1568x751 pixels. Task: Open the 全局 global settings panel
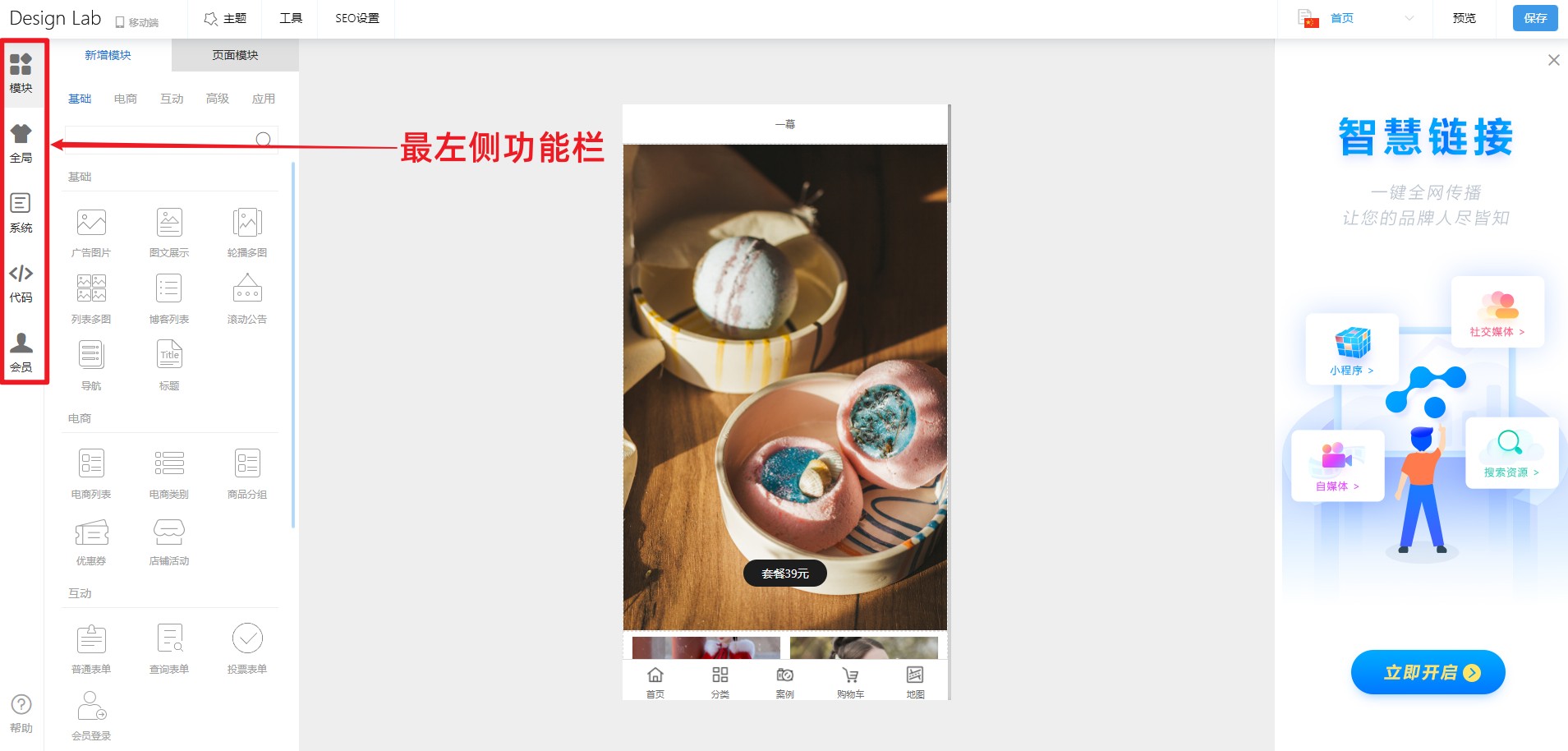[x=21, y=142]
